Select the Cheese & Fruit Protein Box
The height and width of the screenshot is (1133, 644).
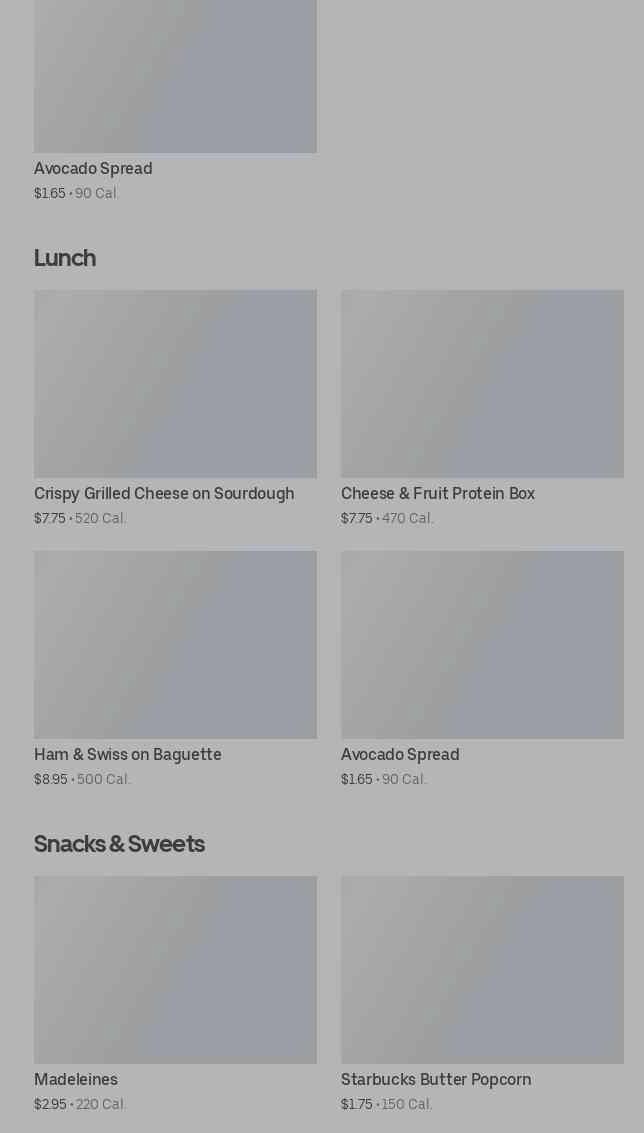(482, 385)
